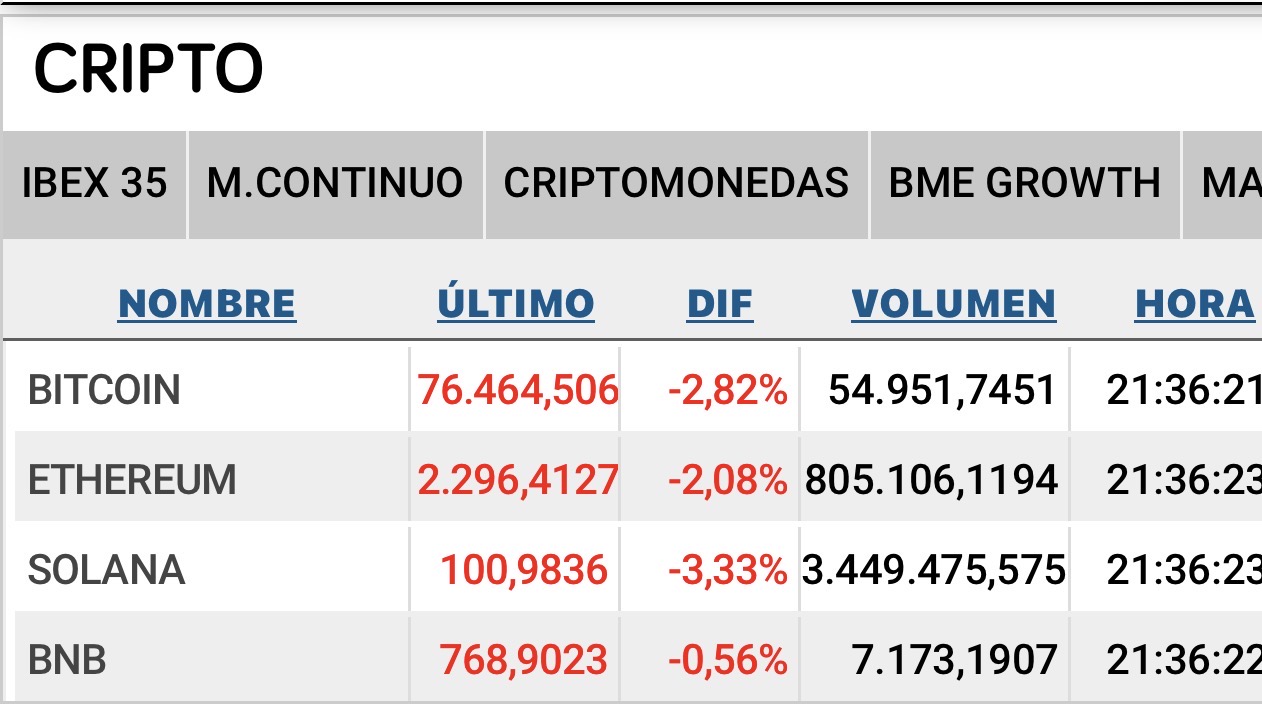
Task: Sort the table by DIF
Action: click(x=720, y=304)
